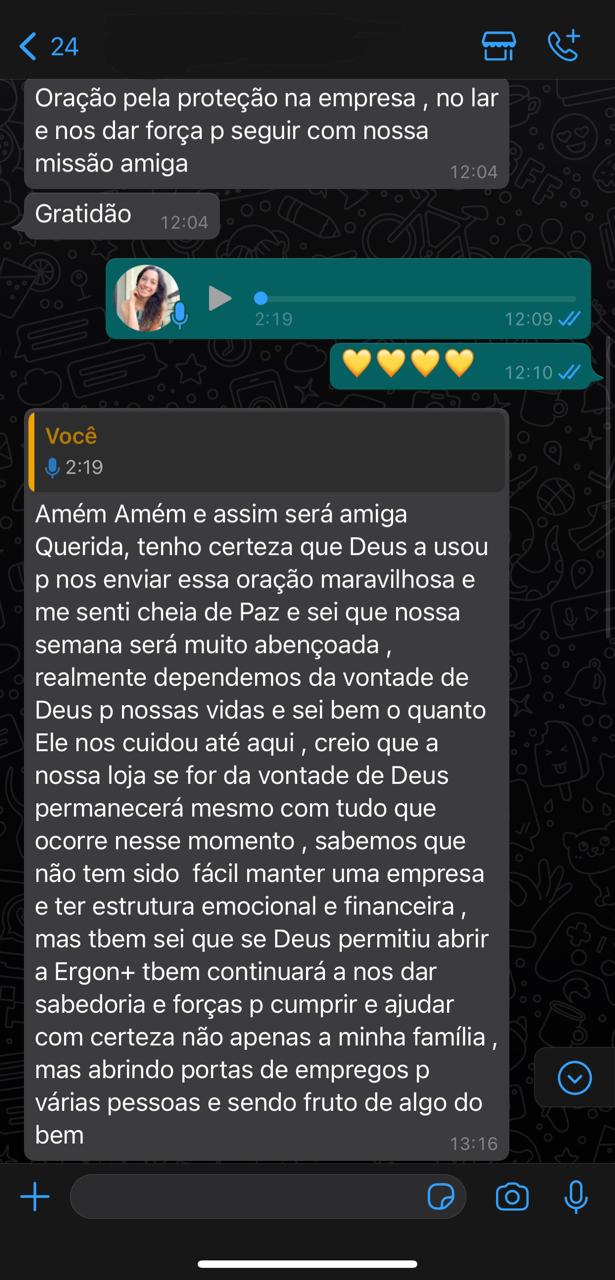
Task: Open the business catalog storefront icon
Action: pyautogui.click(x=498, y=46)
